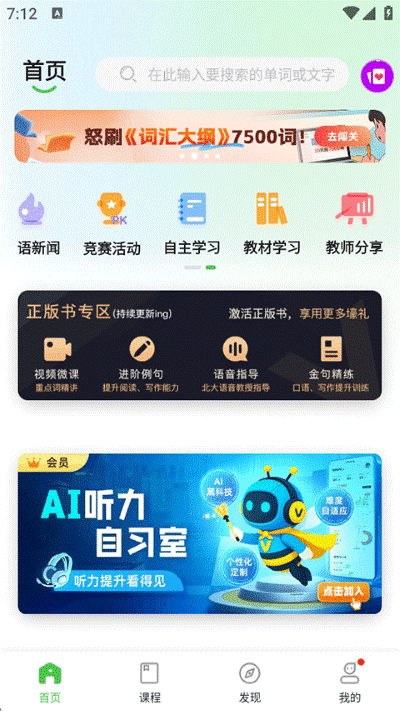Open 金句精练 in 正版书专区
Viewport: 400px width, 711px height.
(331, 365)
